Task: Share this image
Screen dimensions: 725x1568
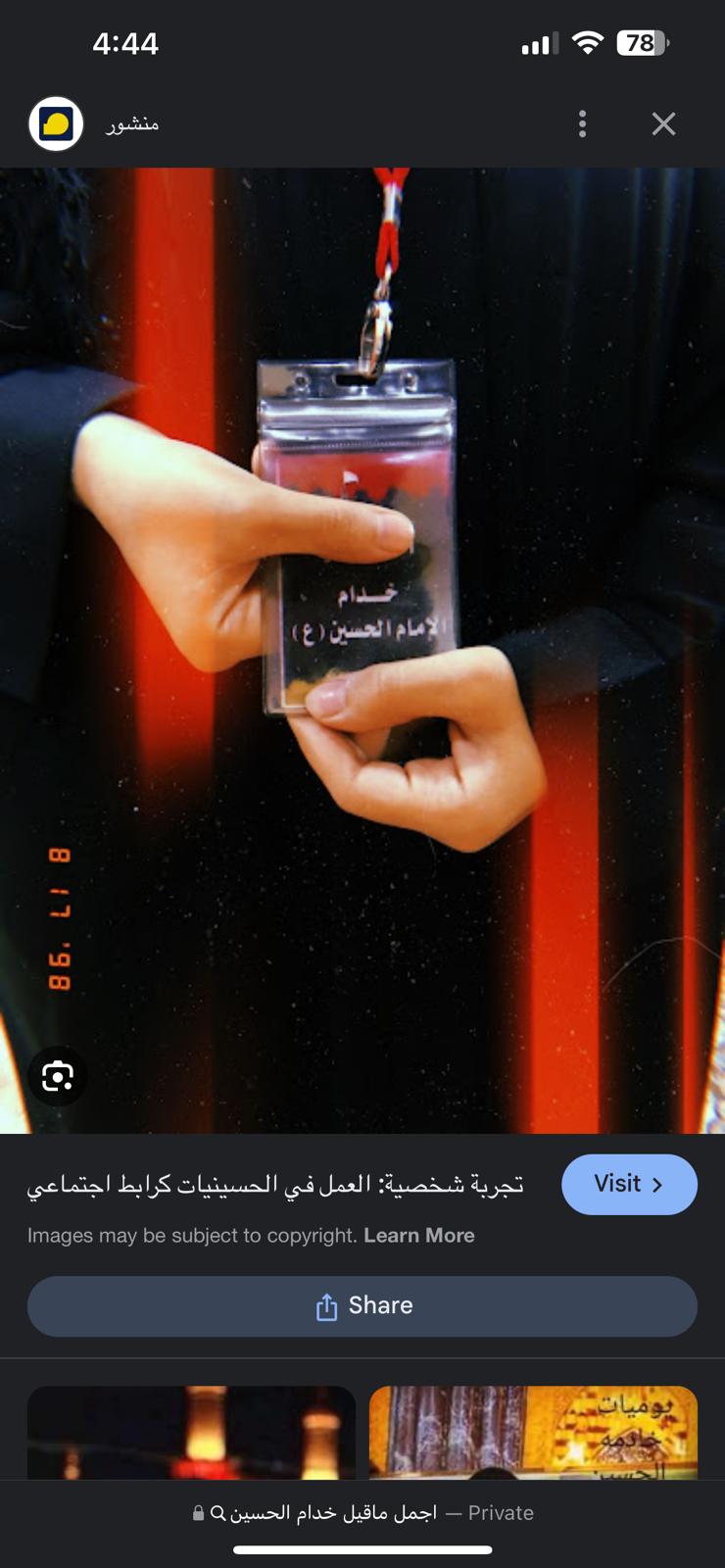Action: pos(362,1305)
